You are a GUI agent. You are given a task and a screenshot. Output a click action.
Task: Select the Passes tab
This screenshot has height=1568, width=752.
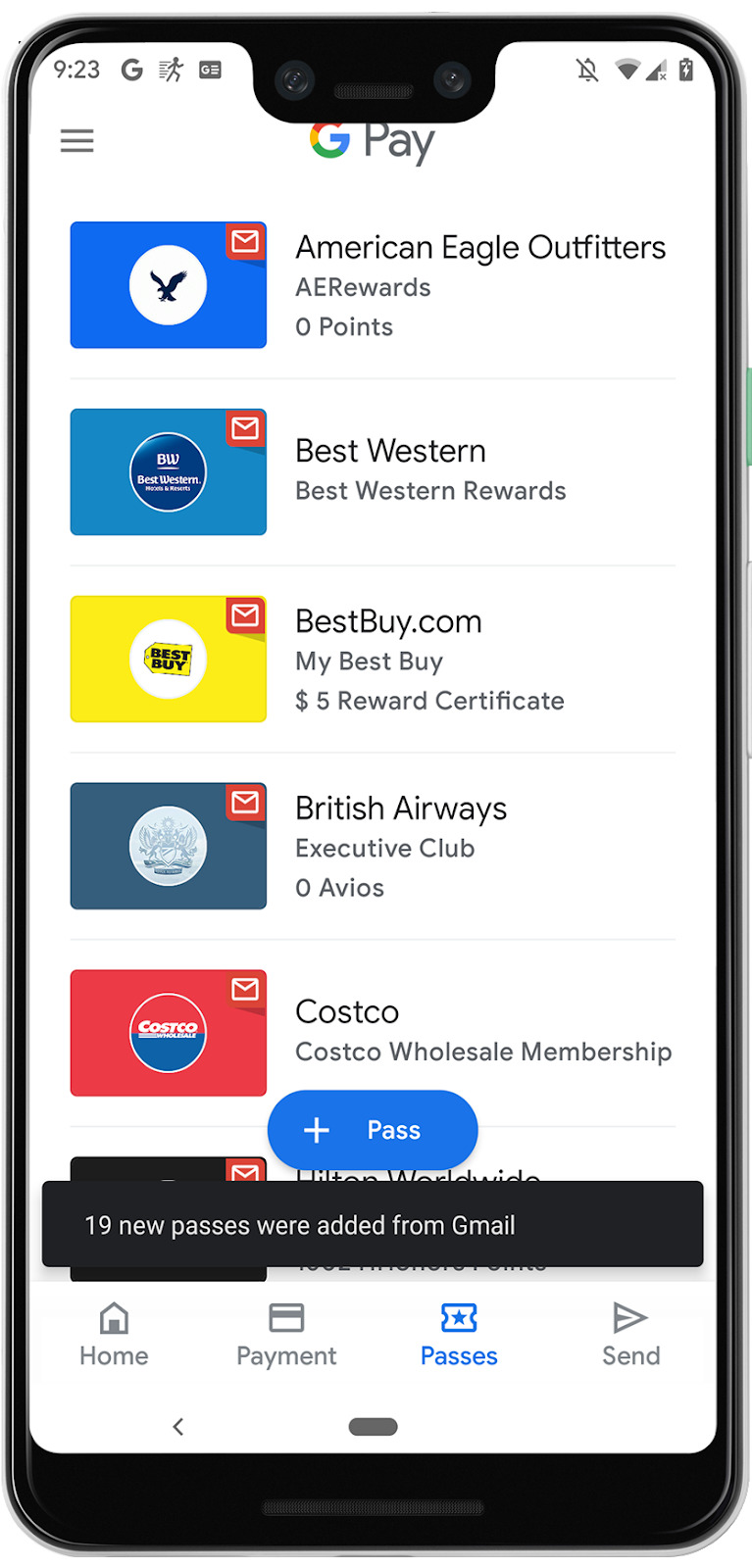coord(459,1334)
